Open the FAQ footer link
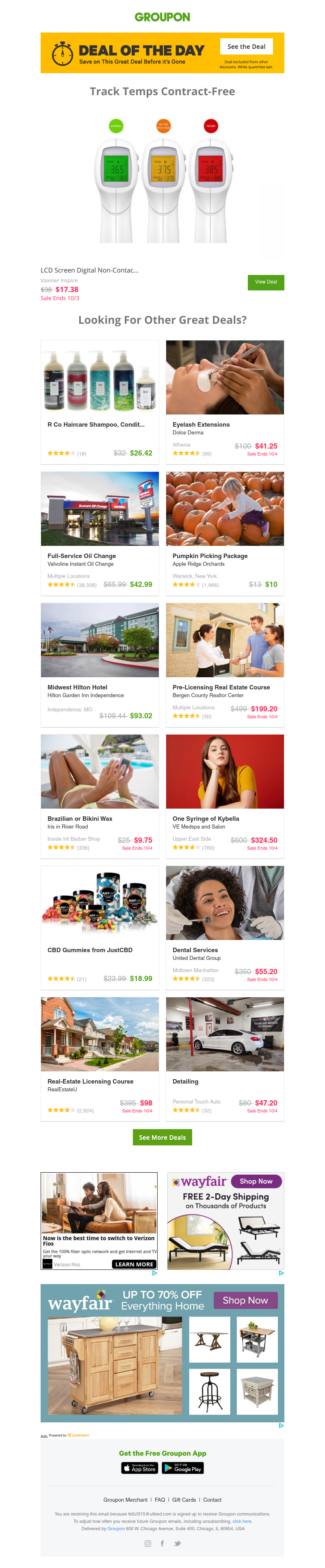Image resolution: width=325 pixels, height=1568 pixels. (x=160, y=1499)
